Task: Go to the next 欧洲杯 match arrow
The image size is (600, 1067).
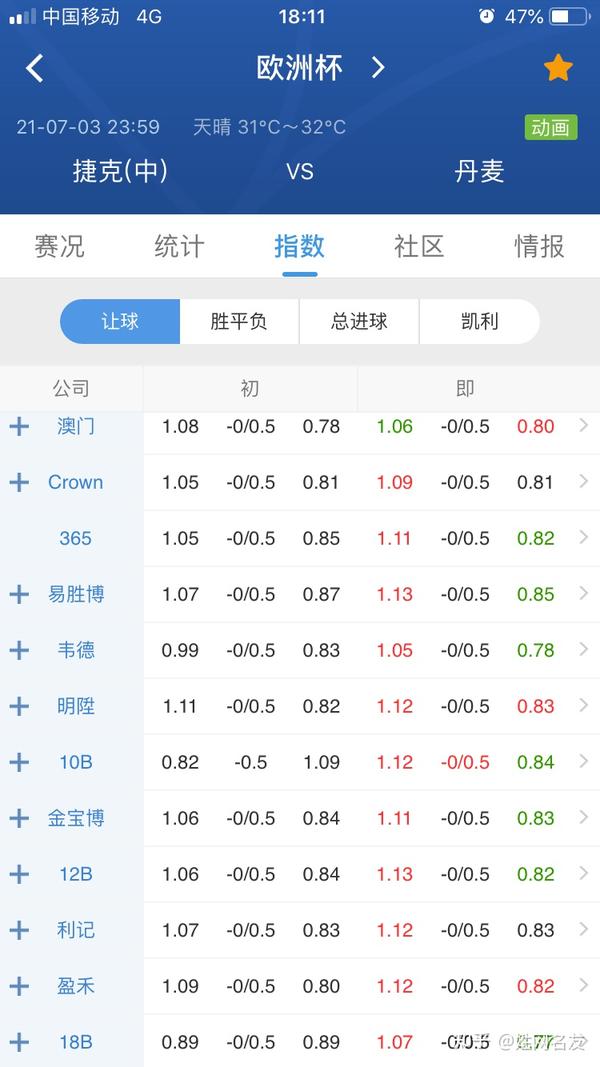Action: pos(378,68)
